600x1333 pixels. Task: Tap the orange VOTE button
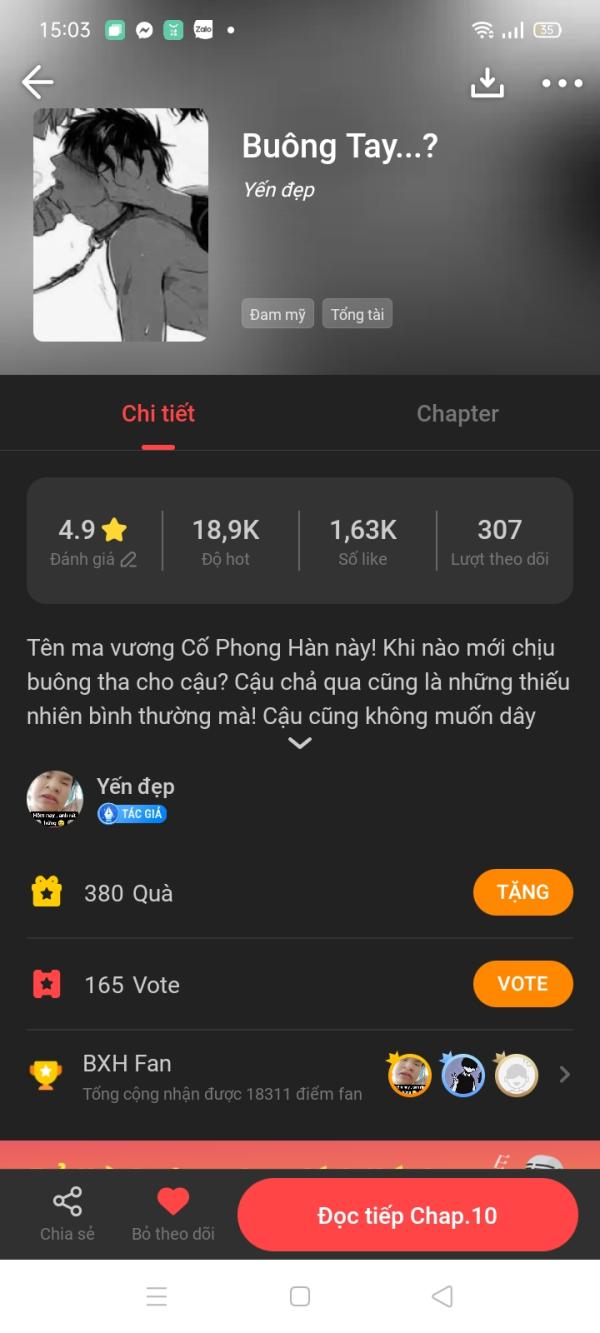pos(523,984)
